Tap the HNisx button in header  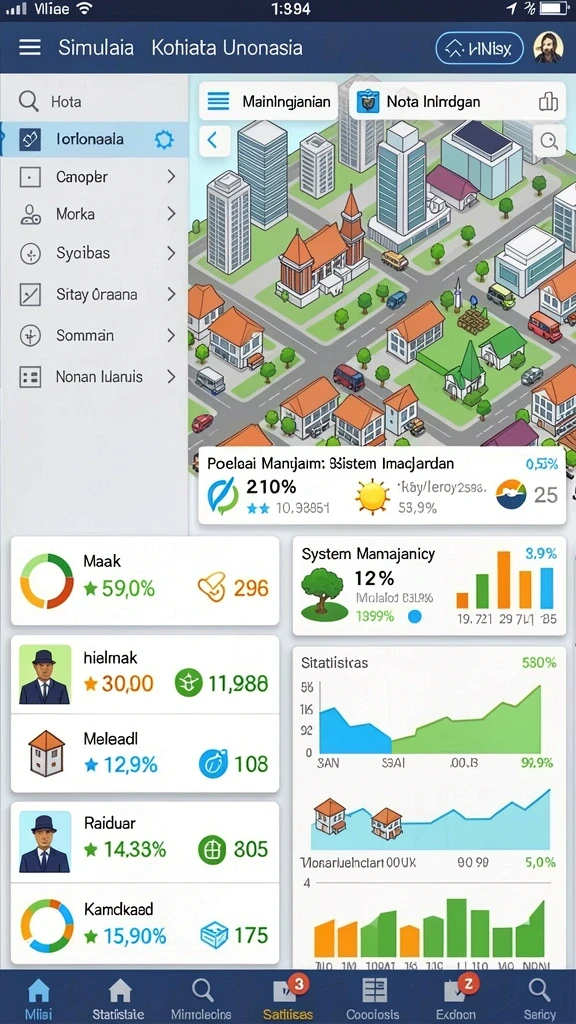pos(479,48)
